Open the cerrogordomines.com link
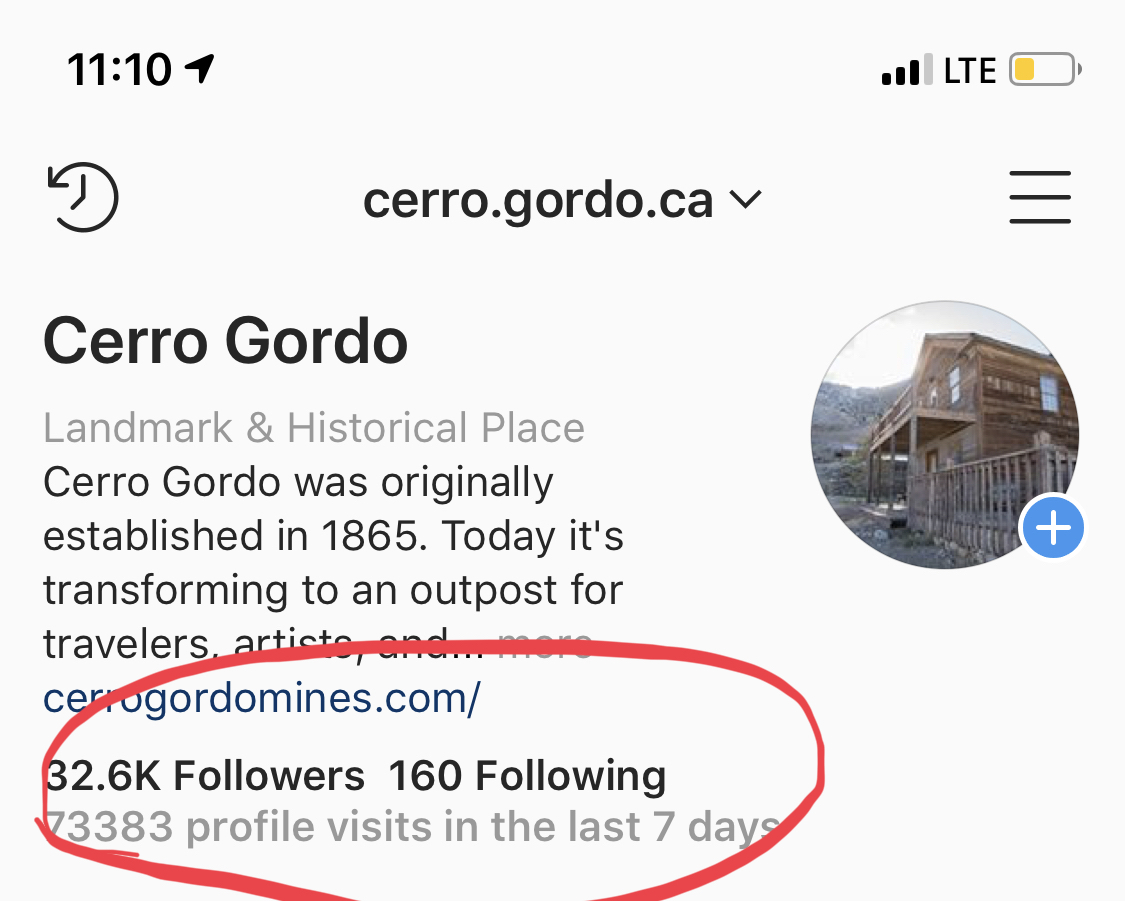This screenshot has width=1125, height=901. (x=261, y=697)
